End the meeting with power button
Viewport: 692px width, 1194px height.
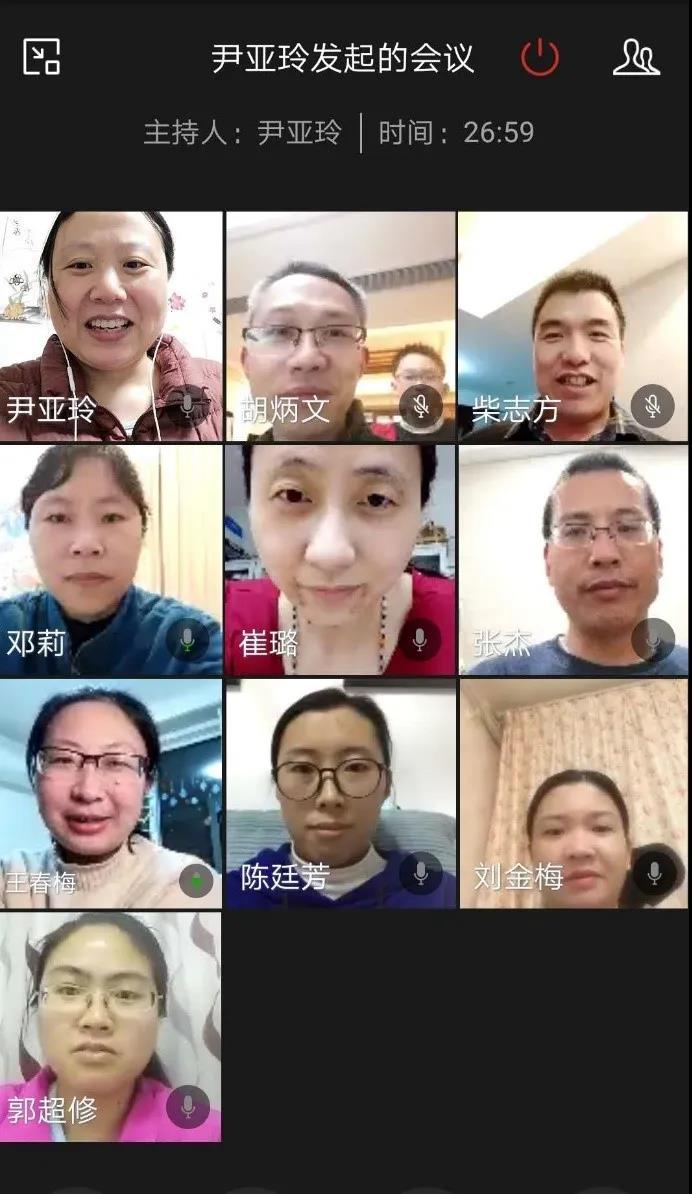(x=540, y=57)
